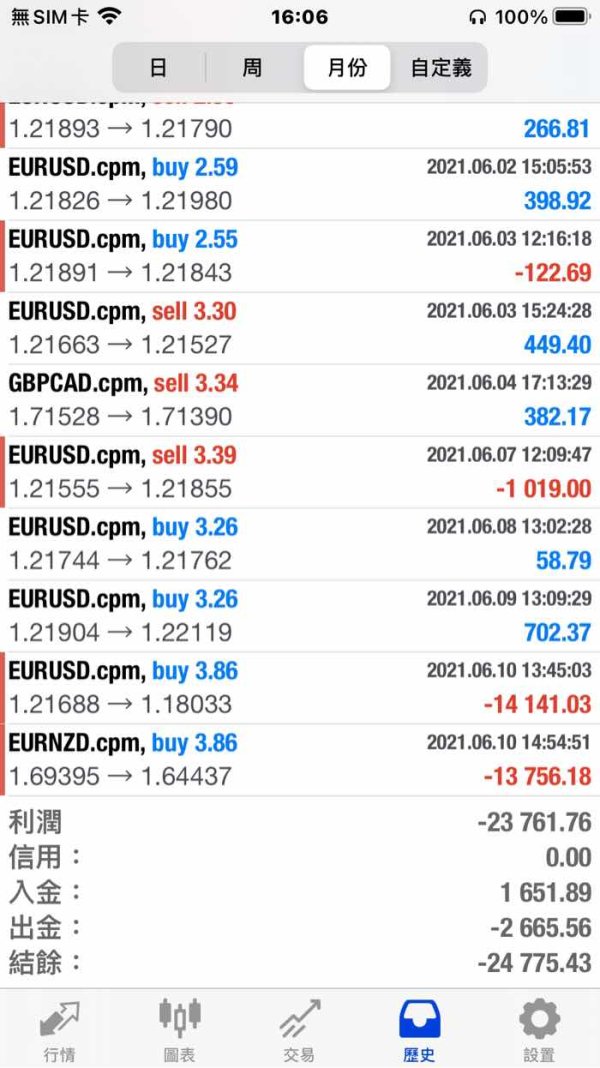Viewport: 600px width, 1068px height.
Task: Select the 周 period filter
Action: (252, 67)
